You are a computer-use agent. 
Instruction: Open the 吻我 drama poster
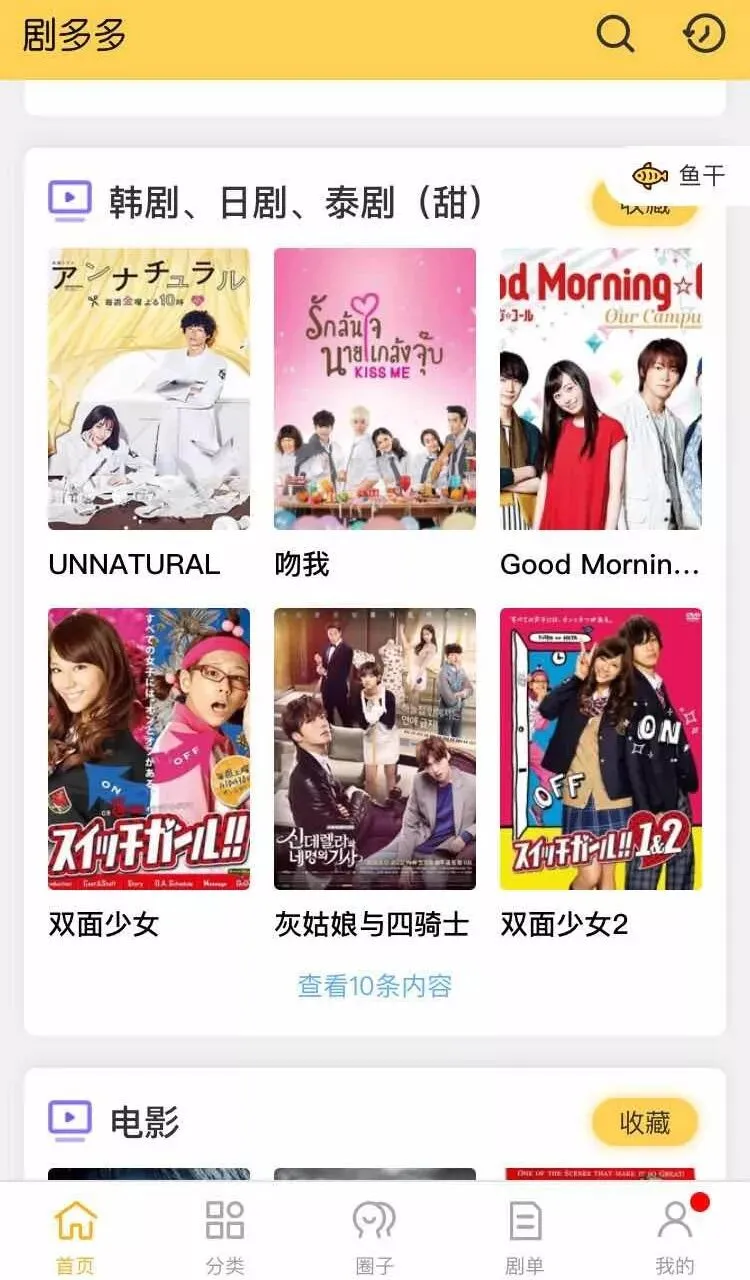[375, 389]
